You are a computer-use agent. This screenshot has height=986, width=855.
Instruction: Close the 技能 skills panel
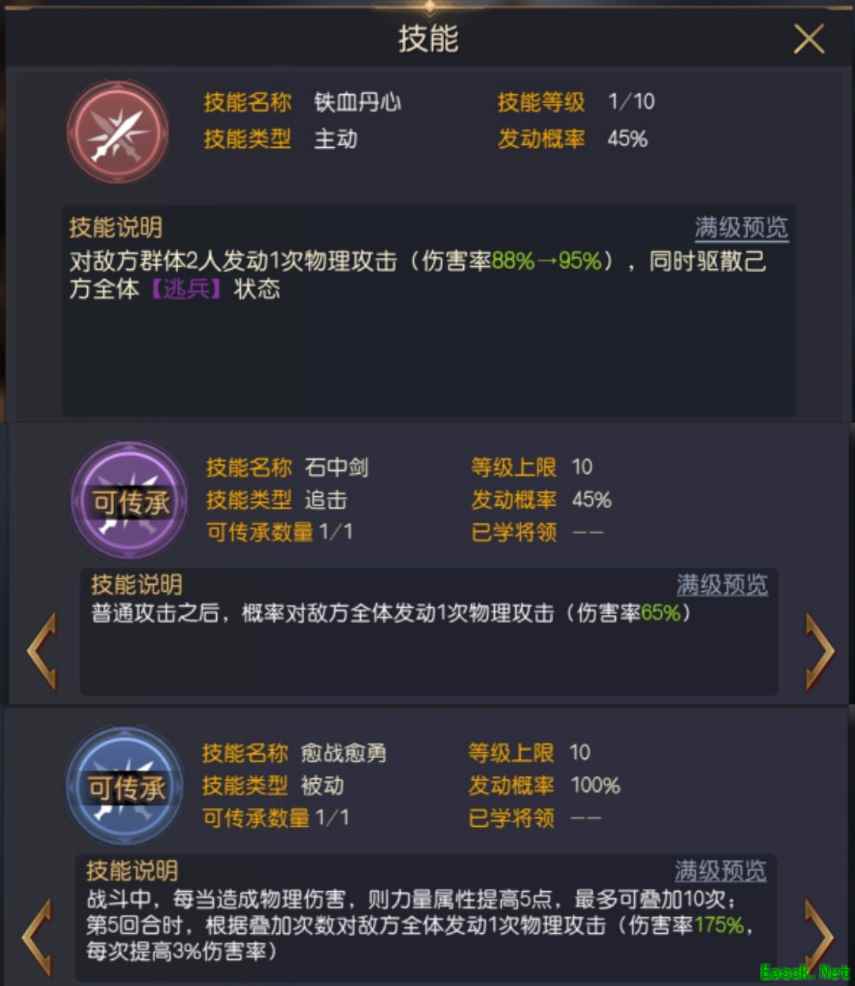point(808,39)
